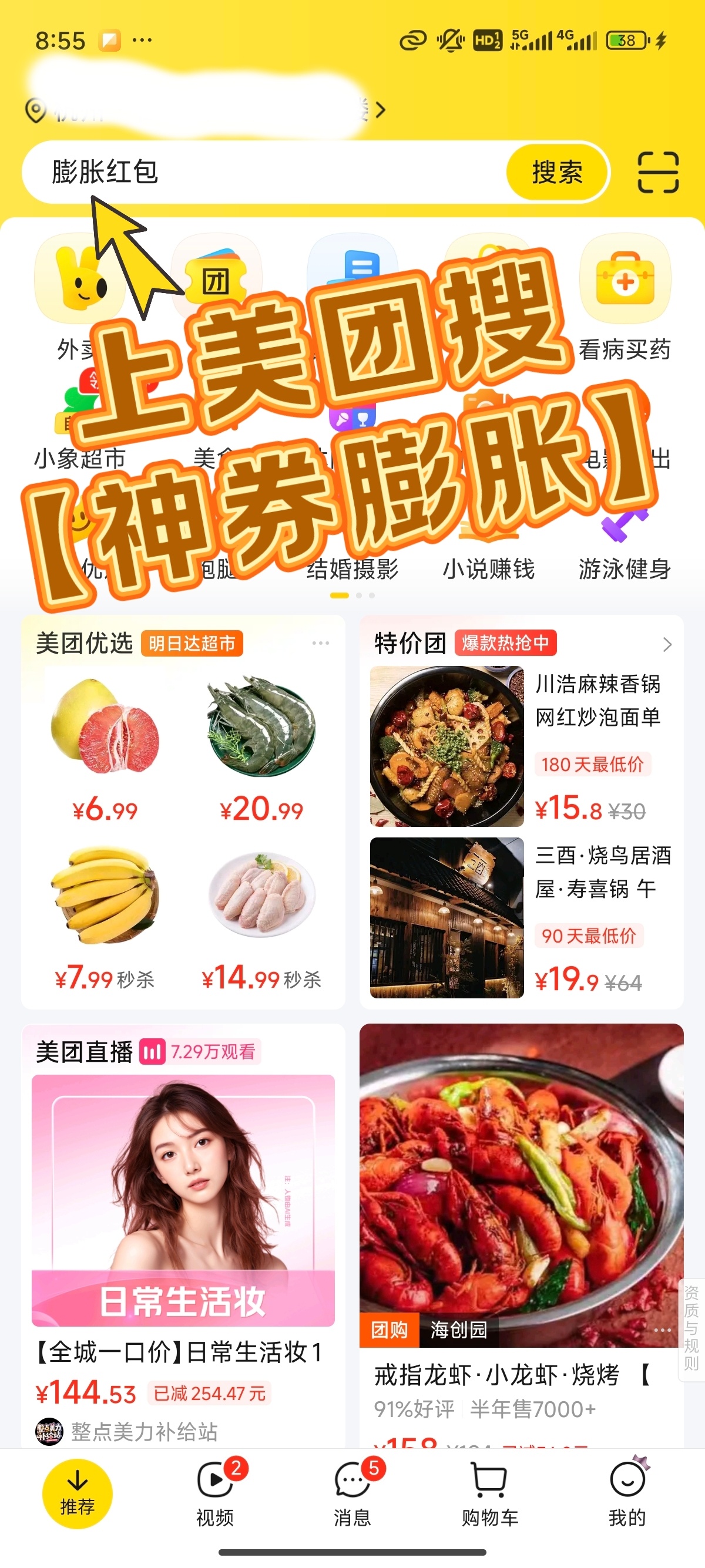The width and height of the screenshot is (705, 1568).
Task: Tap the 搜索 search button
Action: point(556,172)
